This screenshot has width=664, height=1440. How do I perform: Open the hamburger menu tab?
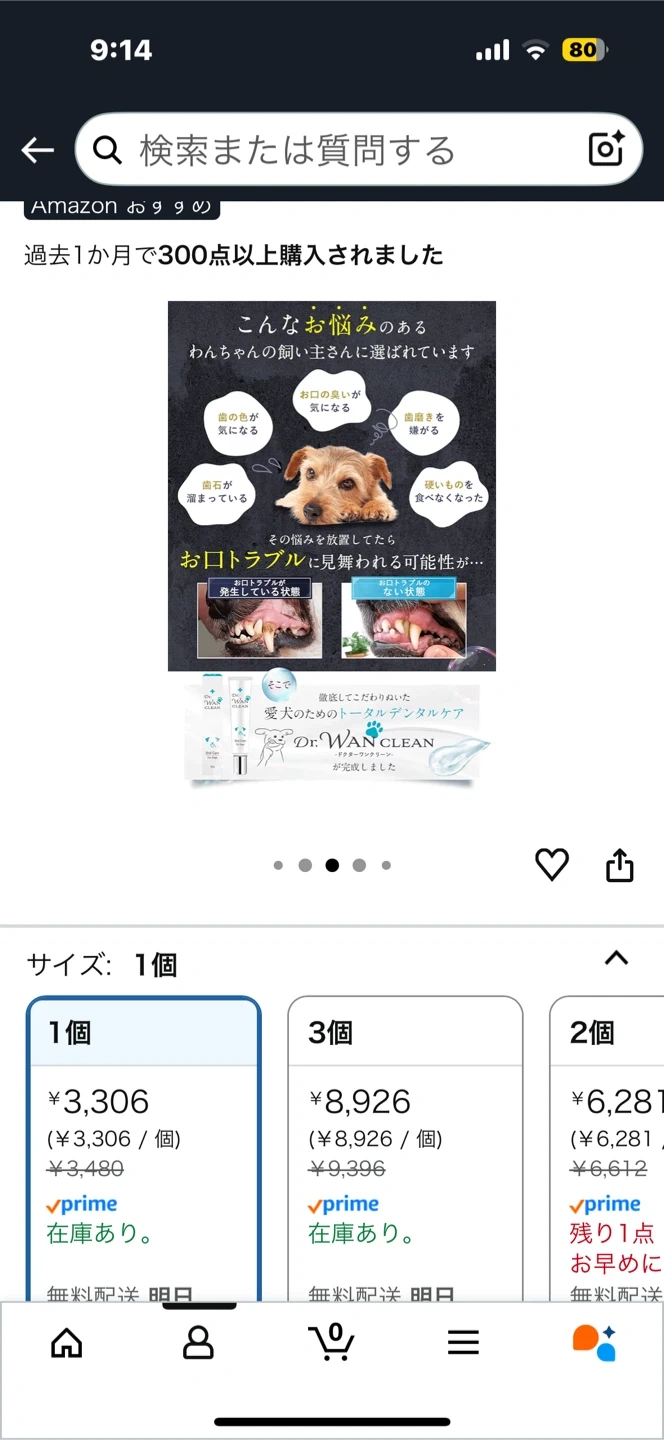click(463, 1343)
